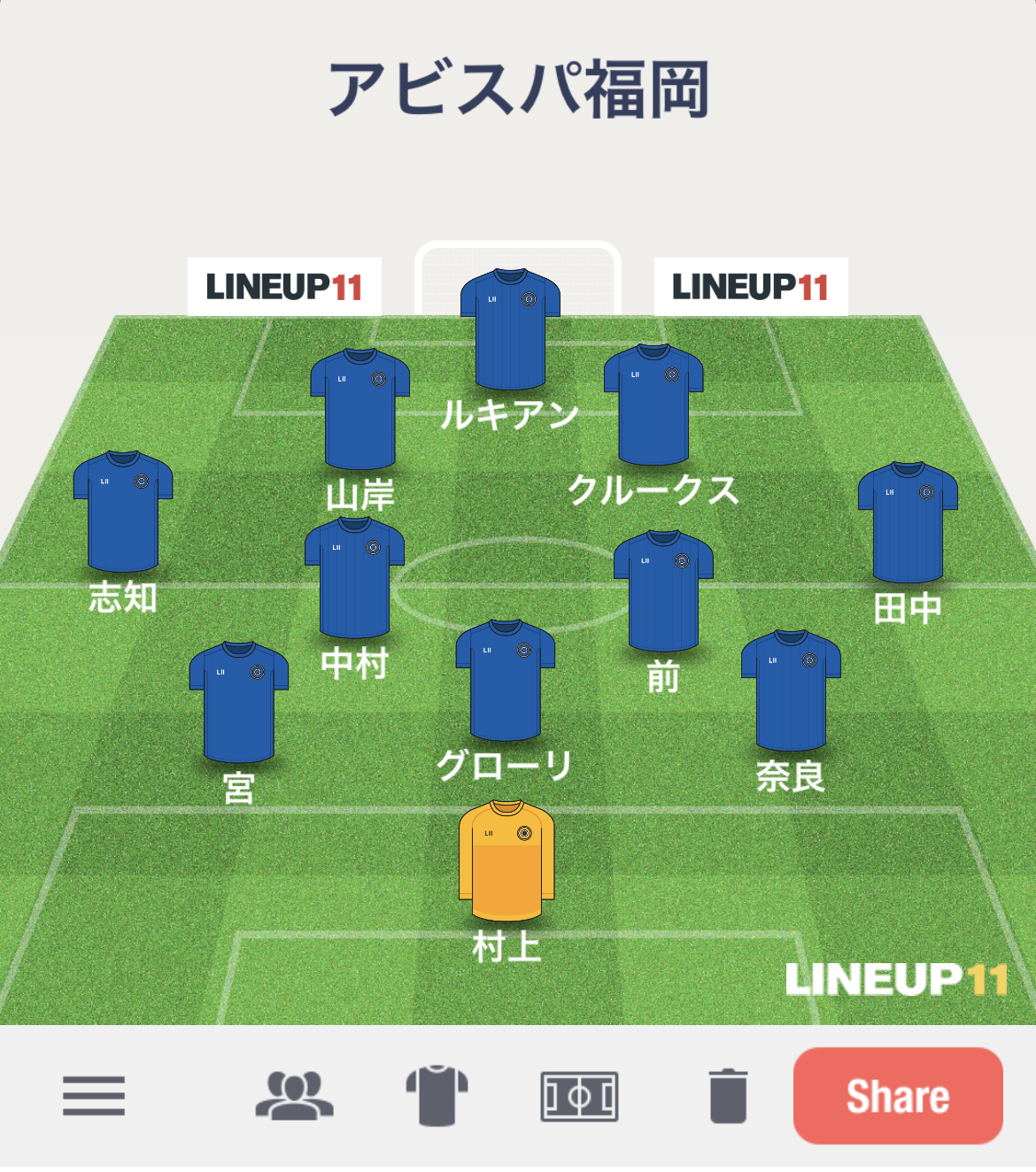This screenshot has height=1172, width=1036.
Task: Select midfielder 前
Action: point(663,591)
